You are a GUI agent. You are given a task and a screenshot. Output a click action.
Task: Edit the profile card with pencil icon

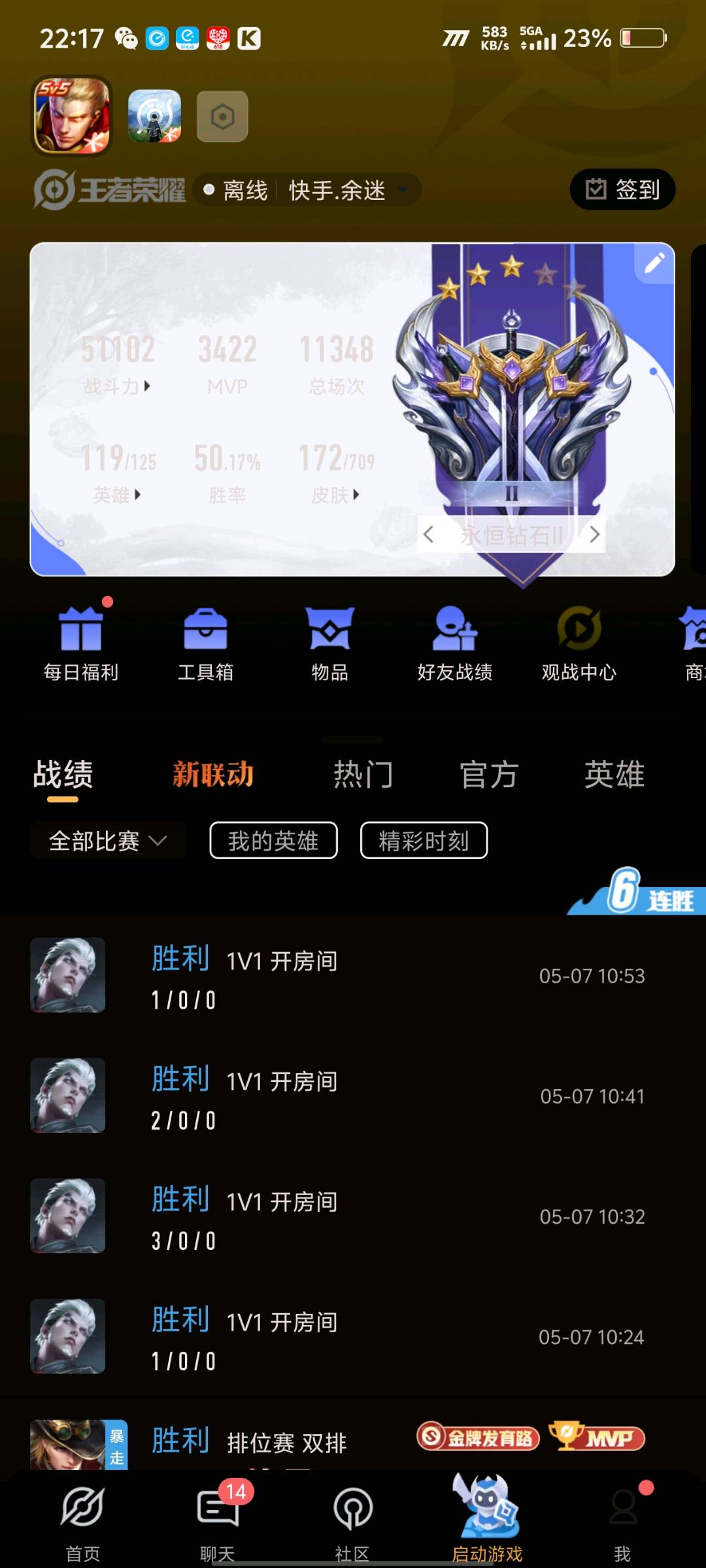coord(654,263)
